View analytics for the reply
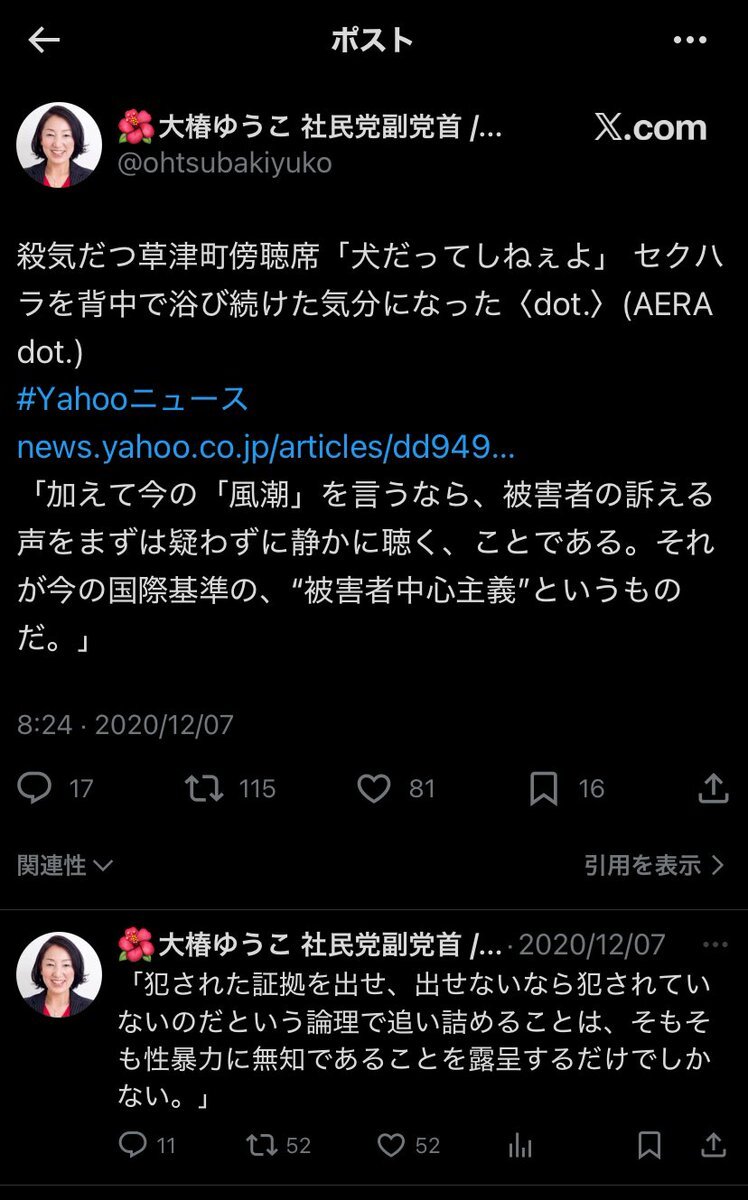The image size is (748, 1200). pyautogui.click(x=520, y=1145)
